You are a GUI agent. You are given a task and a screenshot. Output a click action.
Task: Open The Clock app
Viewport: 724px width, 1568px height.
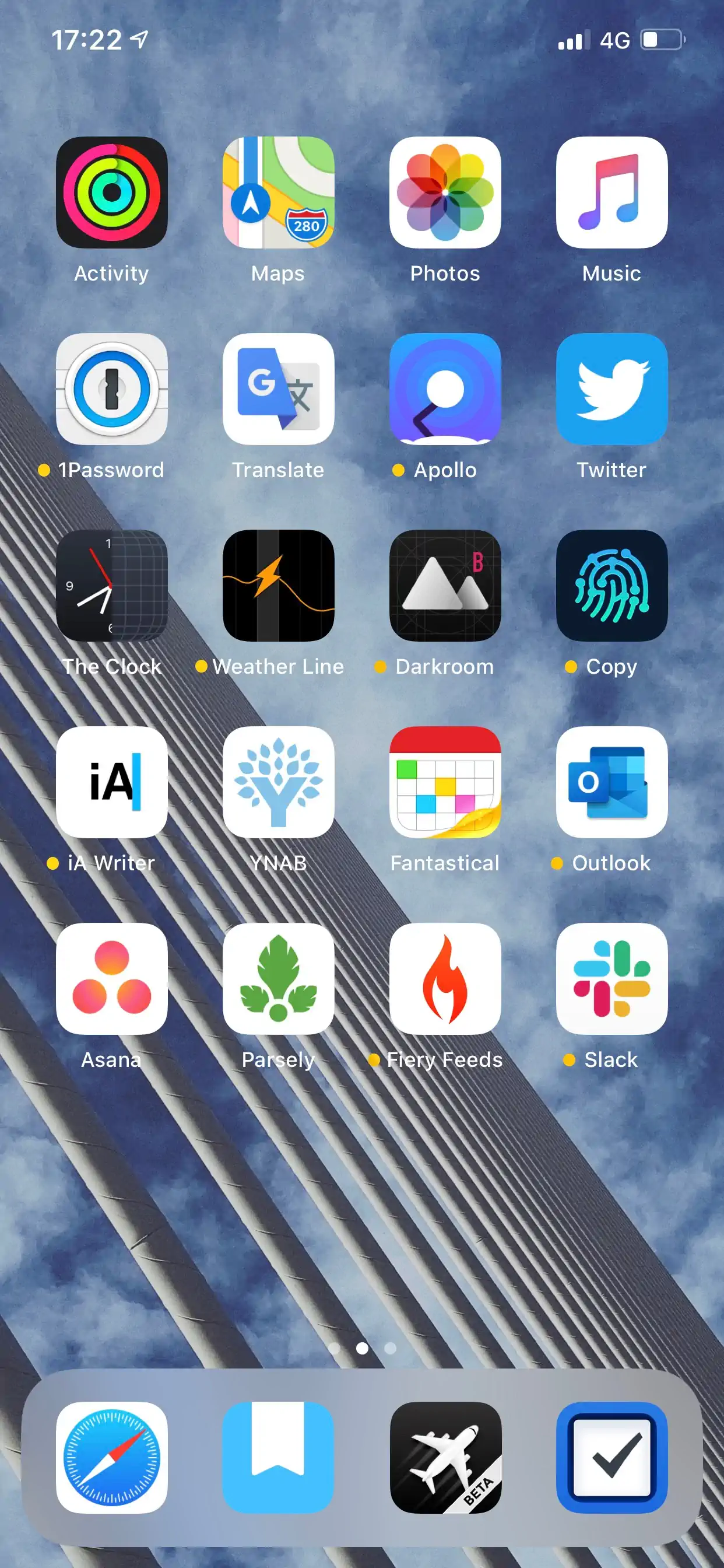click(x=111, y=586)
